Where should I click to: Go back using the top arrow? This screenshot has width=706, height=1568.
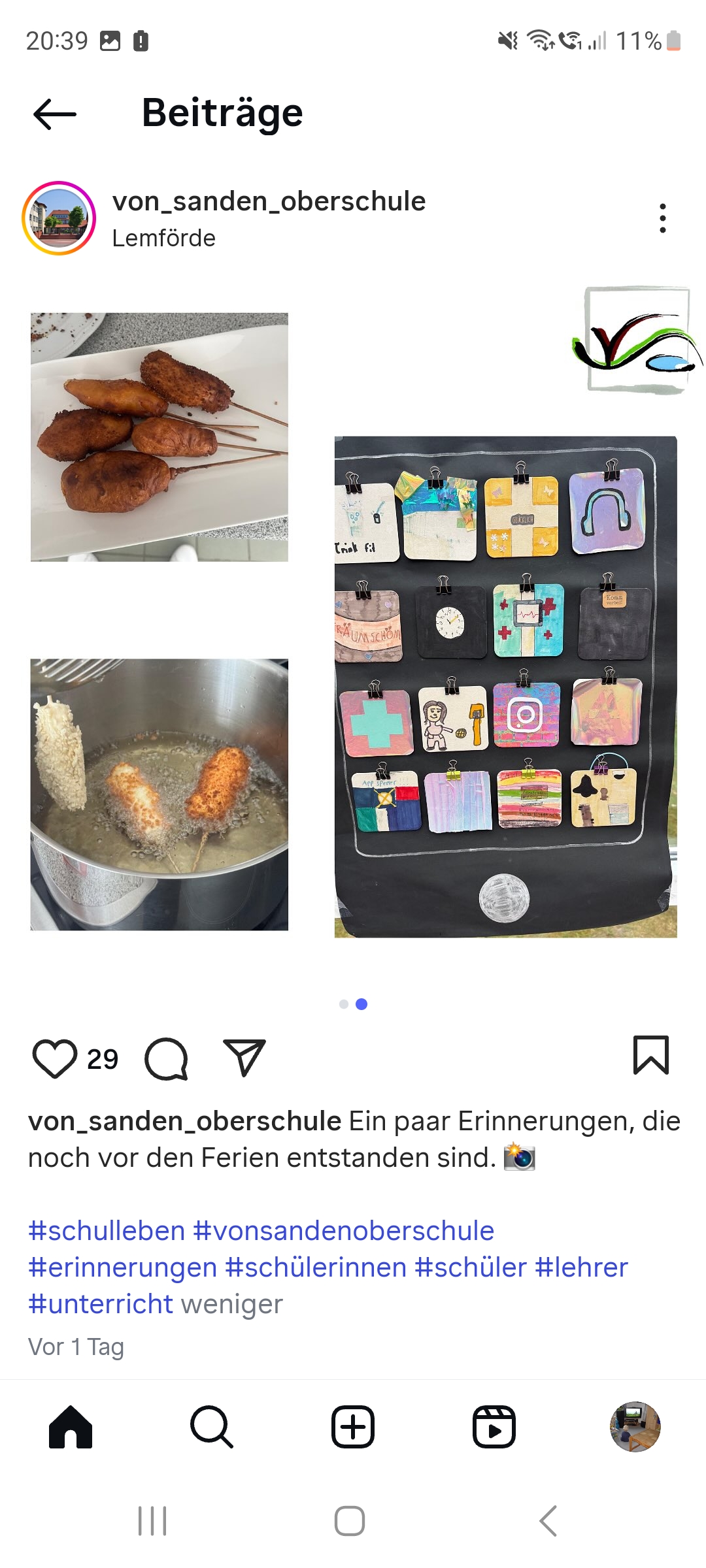[x=55, y=114]
